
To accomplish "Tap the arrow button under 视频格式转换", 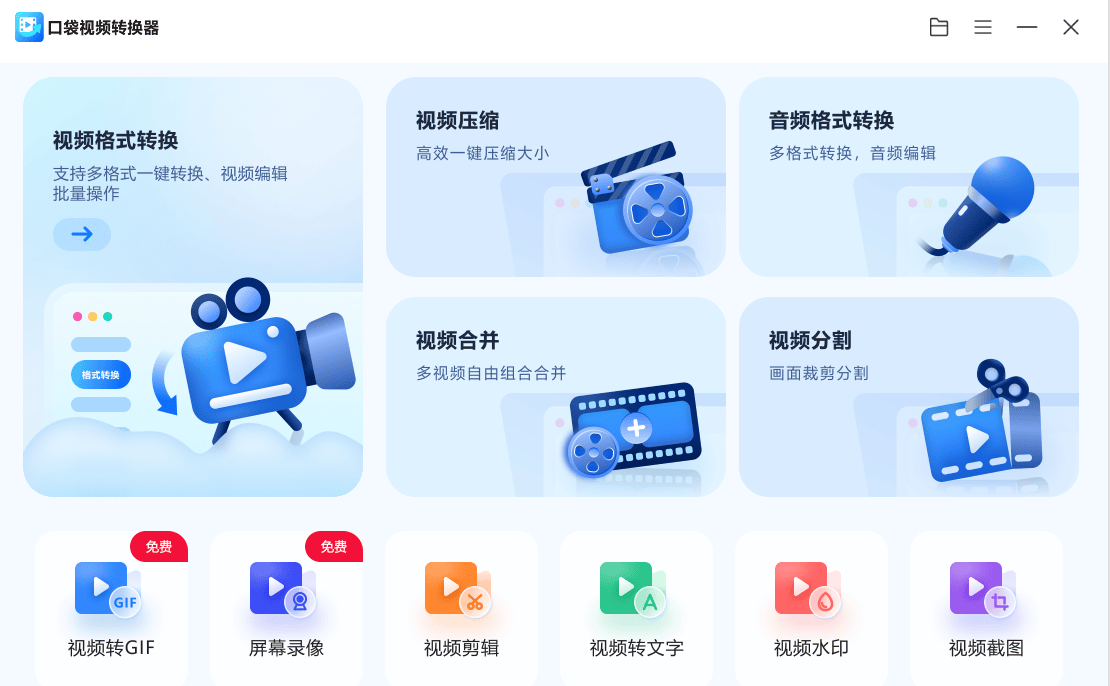I will (x=82, y=234).
